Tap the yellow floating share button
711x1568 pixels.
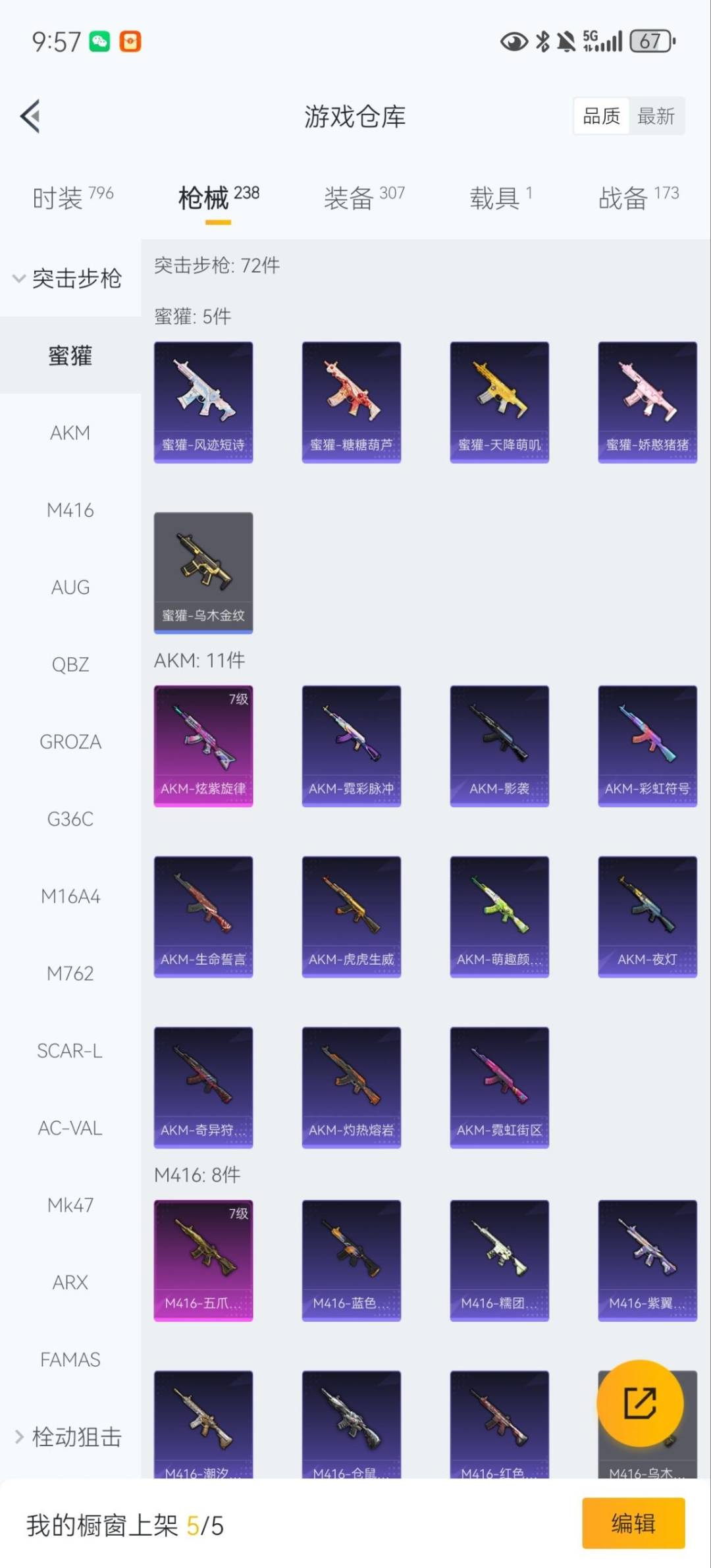pos(639,1403)
